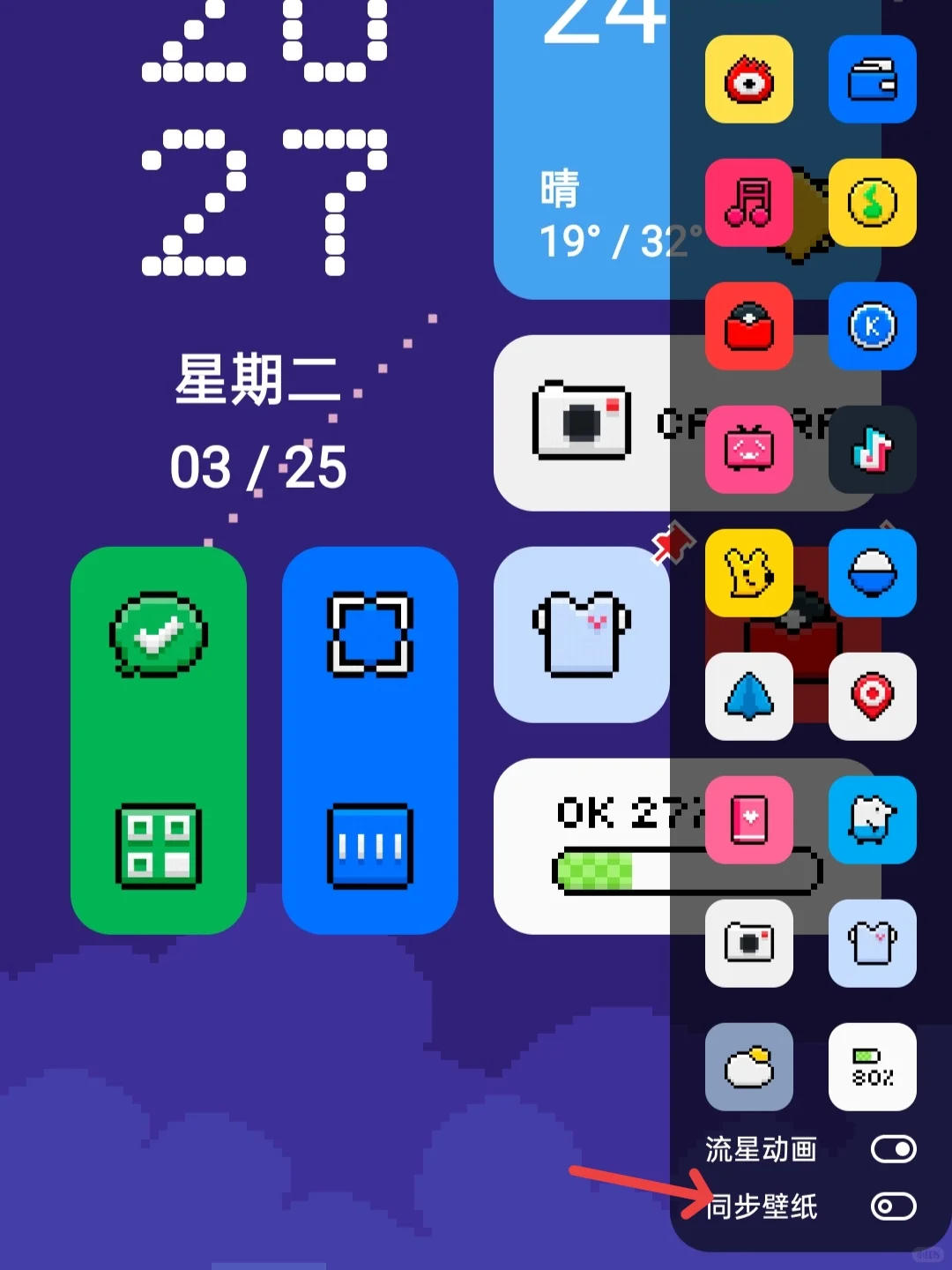Turn off the 流星动画 switch
Image resolution: width=952 pixels, height=1270 pixels.
tap(893, 1149)
